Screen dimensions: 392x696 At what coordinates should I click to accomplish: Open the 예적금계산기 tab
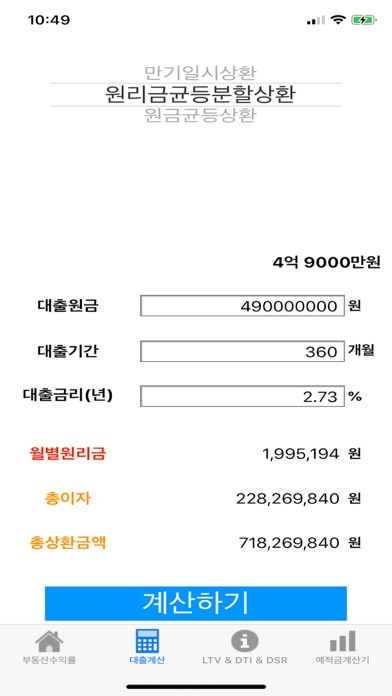coord(342,647)
